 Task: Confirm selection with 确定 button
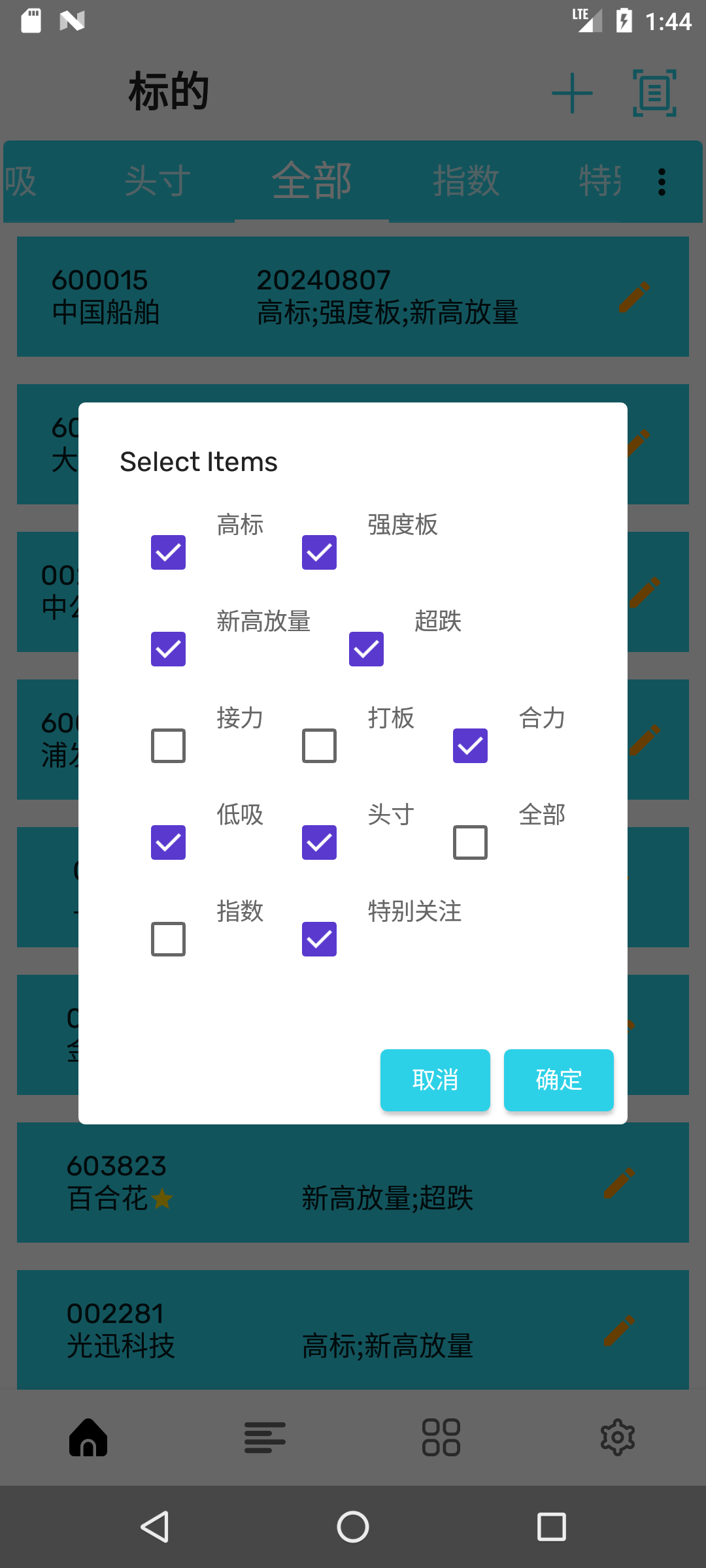coord(559,1080)
